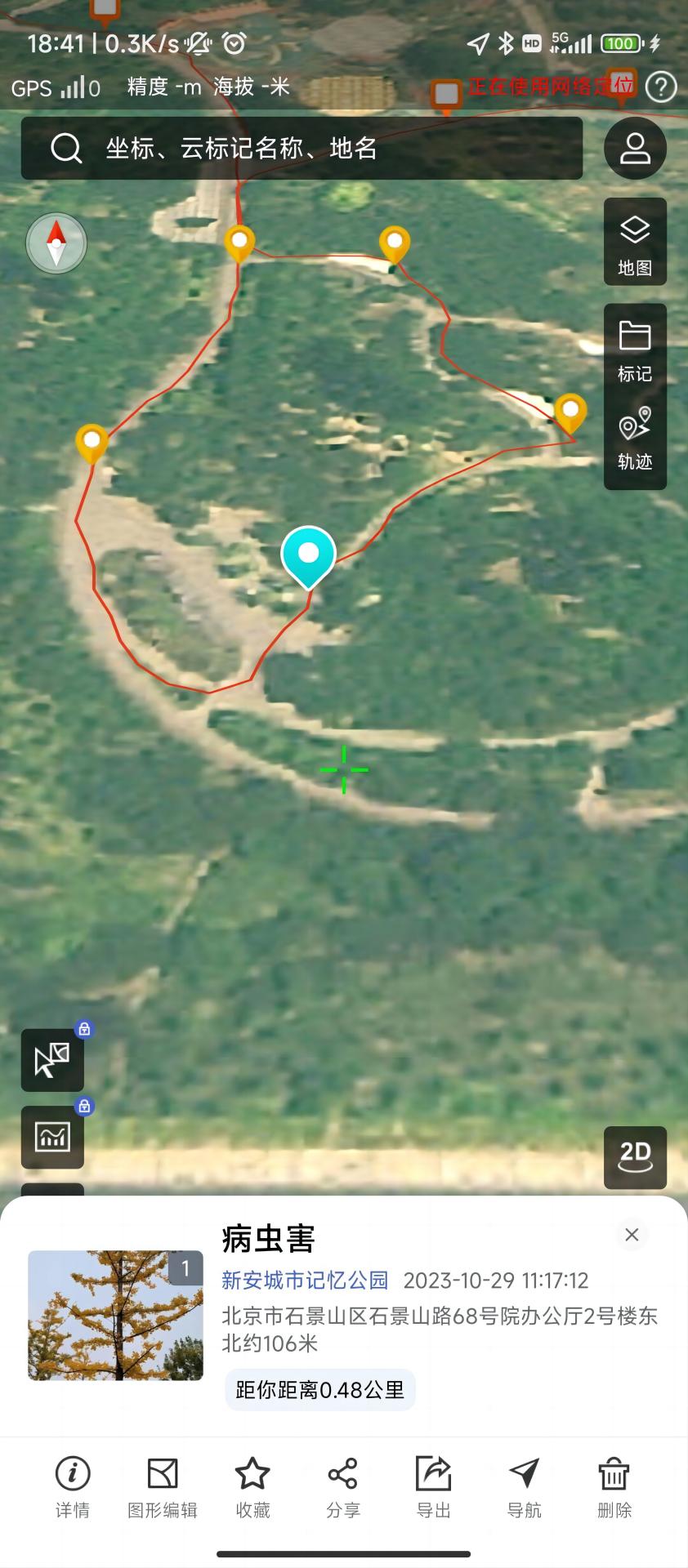Open the user profile icon
The width and height of the screenshot is (688, 1568).
(635, 149)
